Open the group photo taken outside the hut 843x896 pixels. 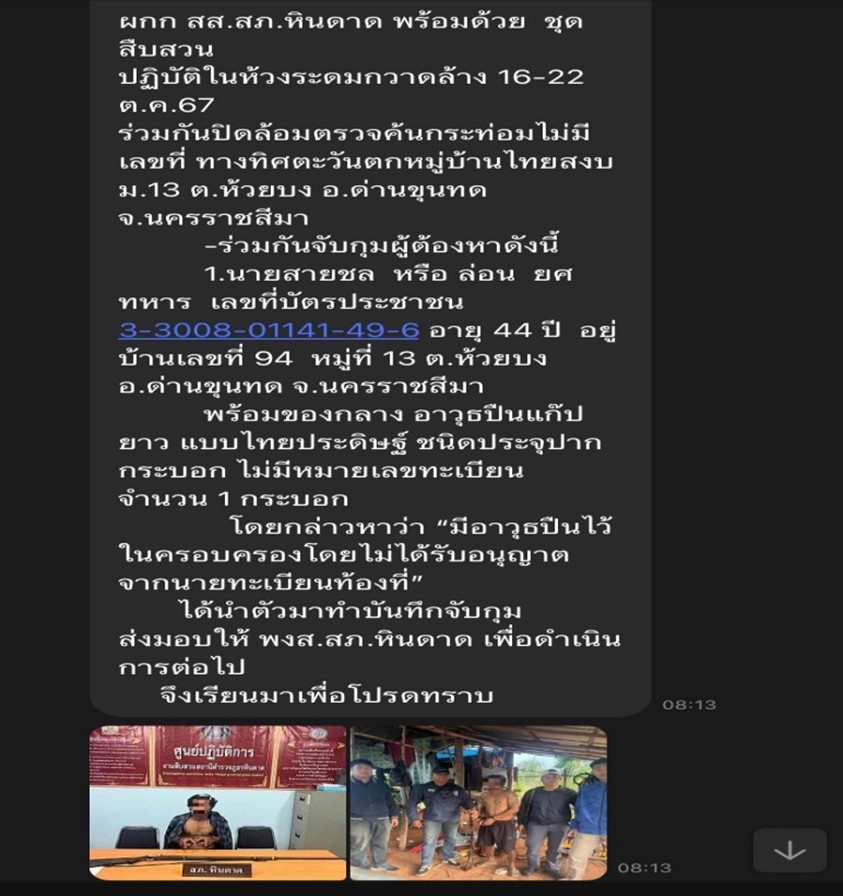click(478, 802)
